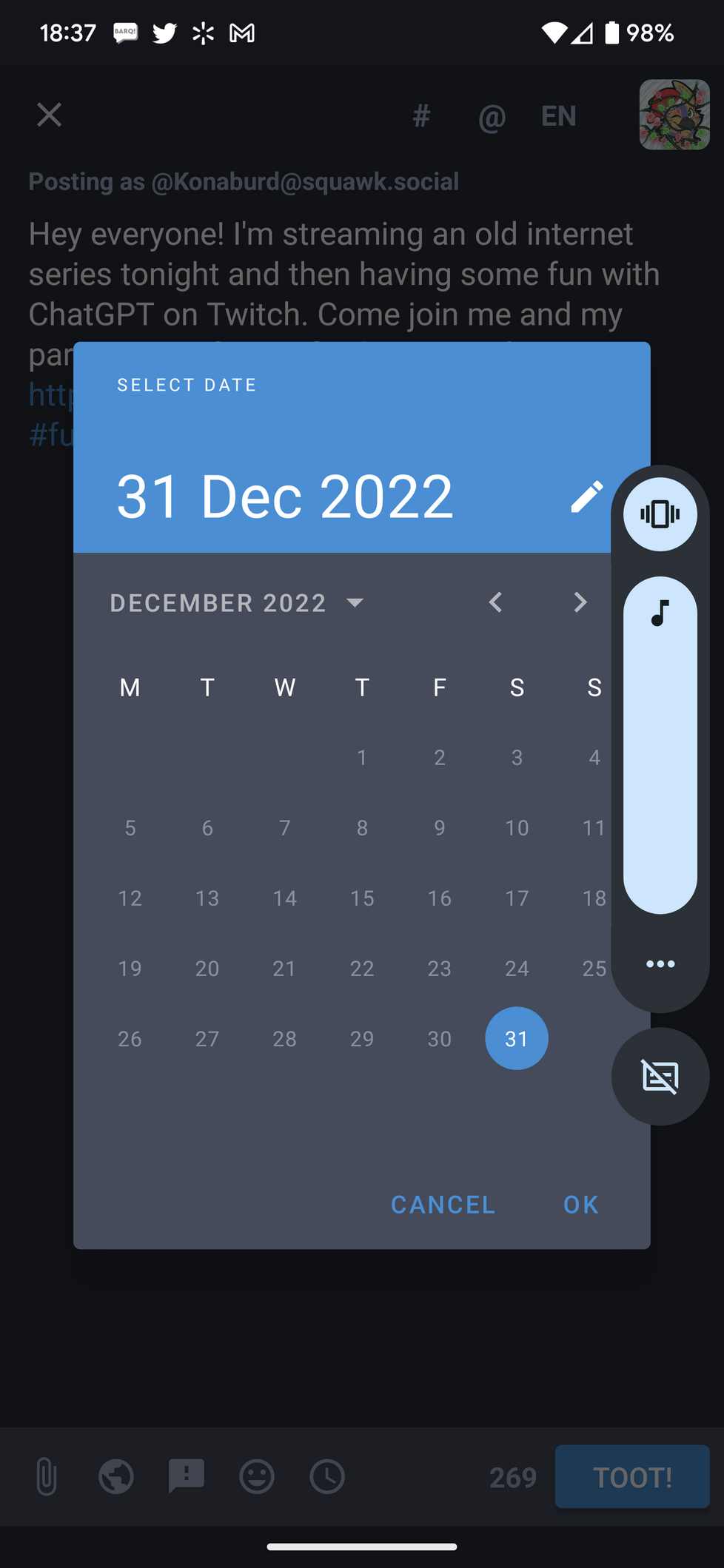Expand the December 2022 year dropdown
Viewport: 724px width, 1568px height.
[237, 603]
